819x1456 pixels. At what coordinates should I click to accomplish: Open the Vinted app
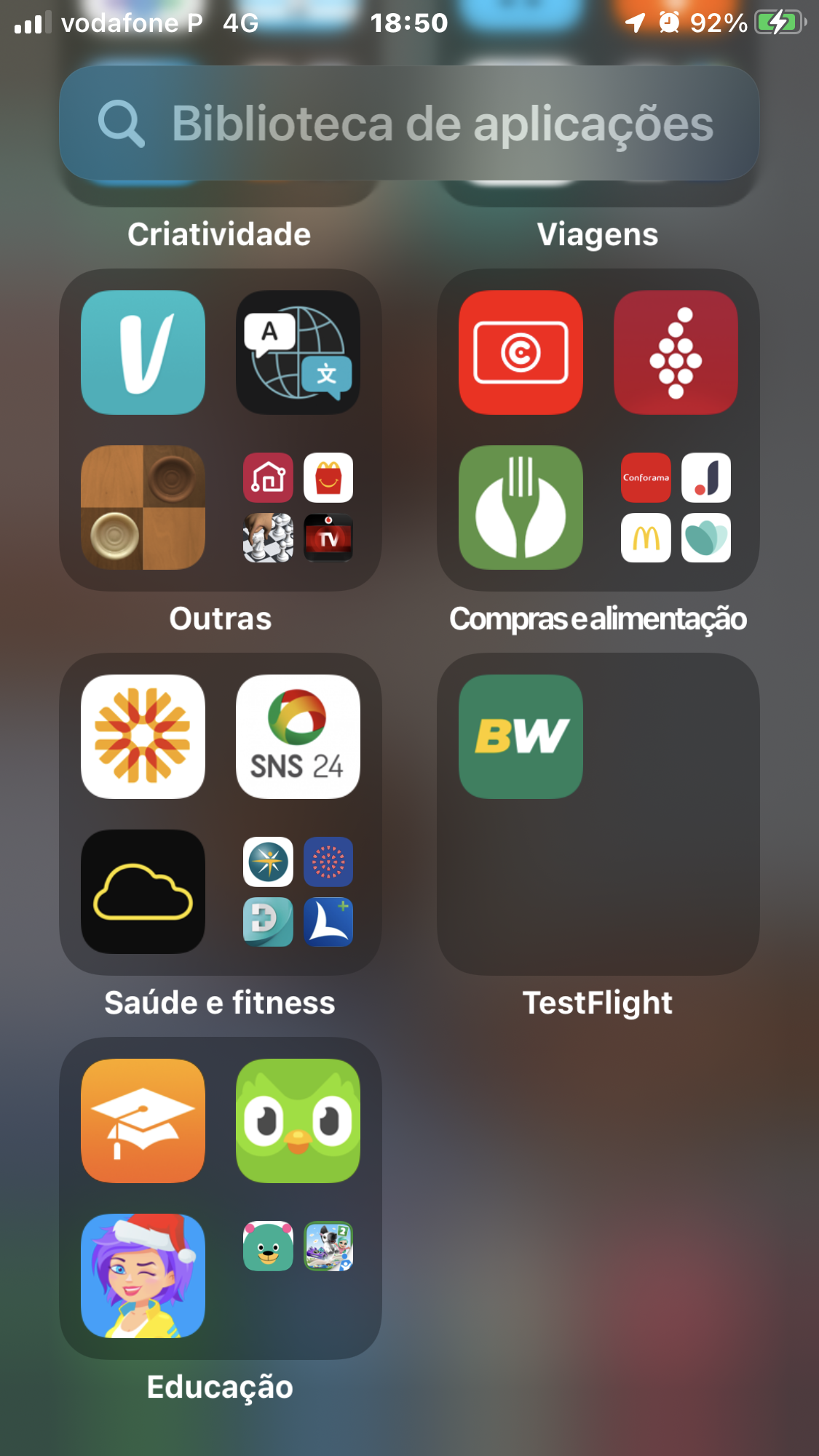tap(143, 353)
